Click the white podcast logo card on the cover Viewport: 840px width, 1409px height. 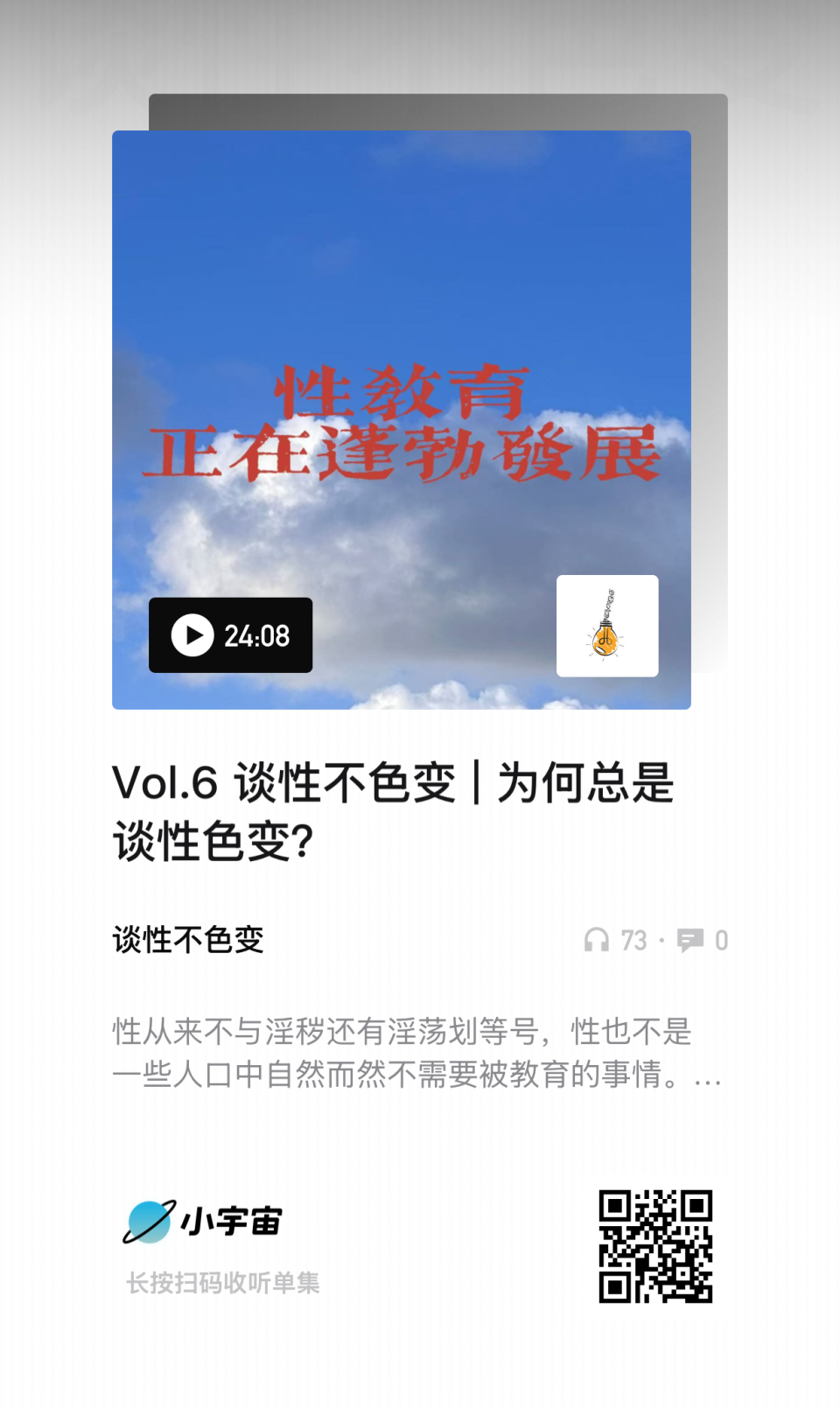coord(608,627)
